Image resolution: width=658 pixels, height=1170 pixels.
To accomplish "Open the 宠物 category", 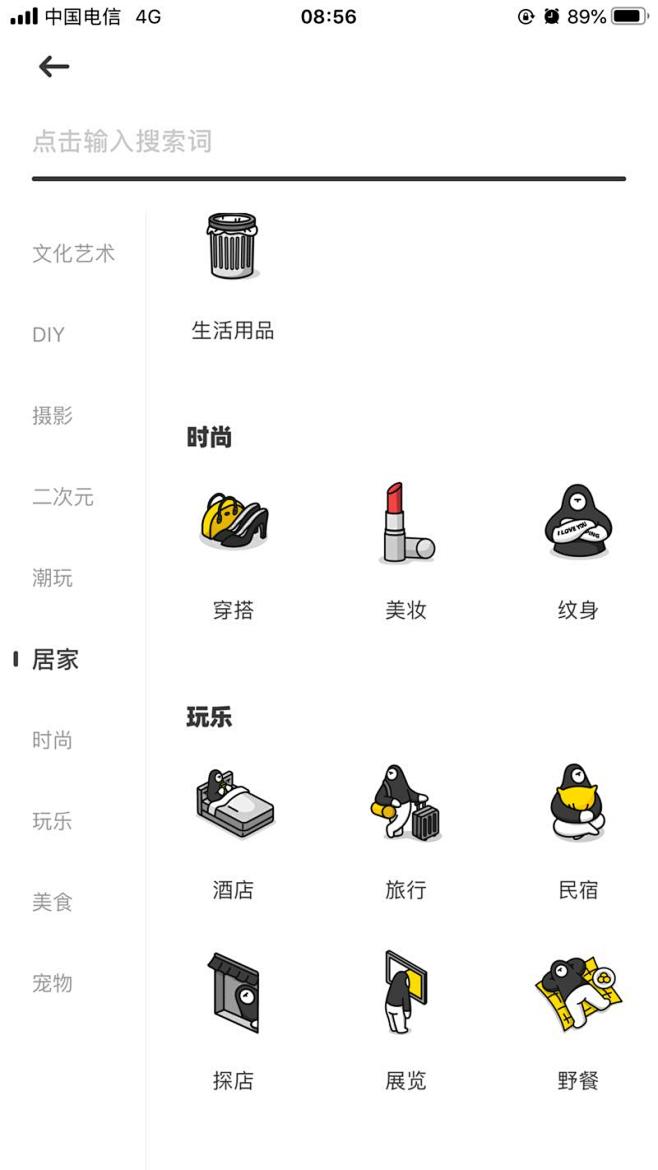I will [x=52, y=983].
